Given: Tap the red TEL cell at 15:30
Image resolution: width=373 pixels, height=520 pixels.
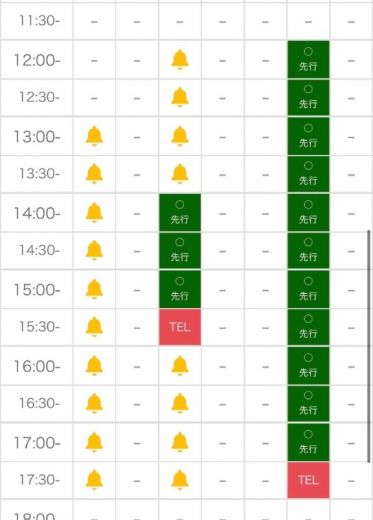Looking at the screenshot, I should 180,327.
